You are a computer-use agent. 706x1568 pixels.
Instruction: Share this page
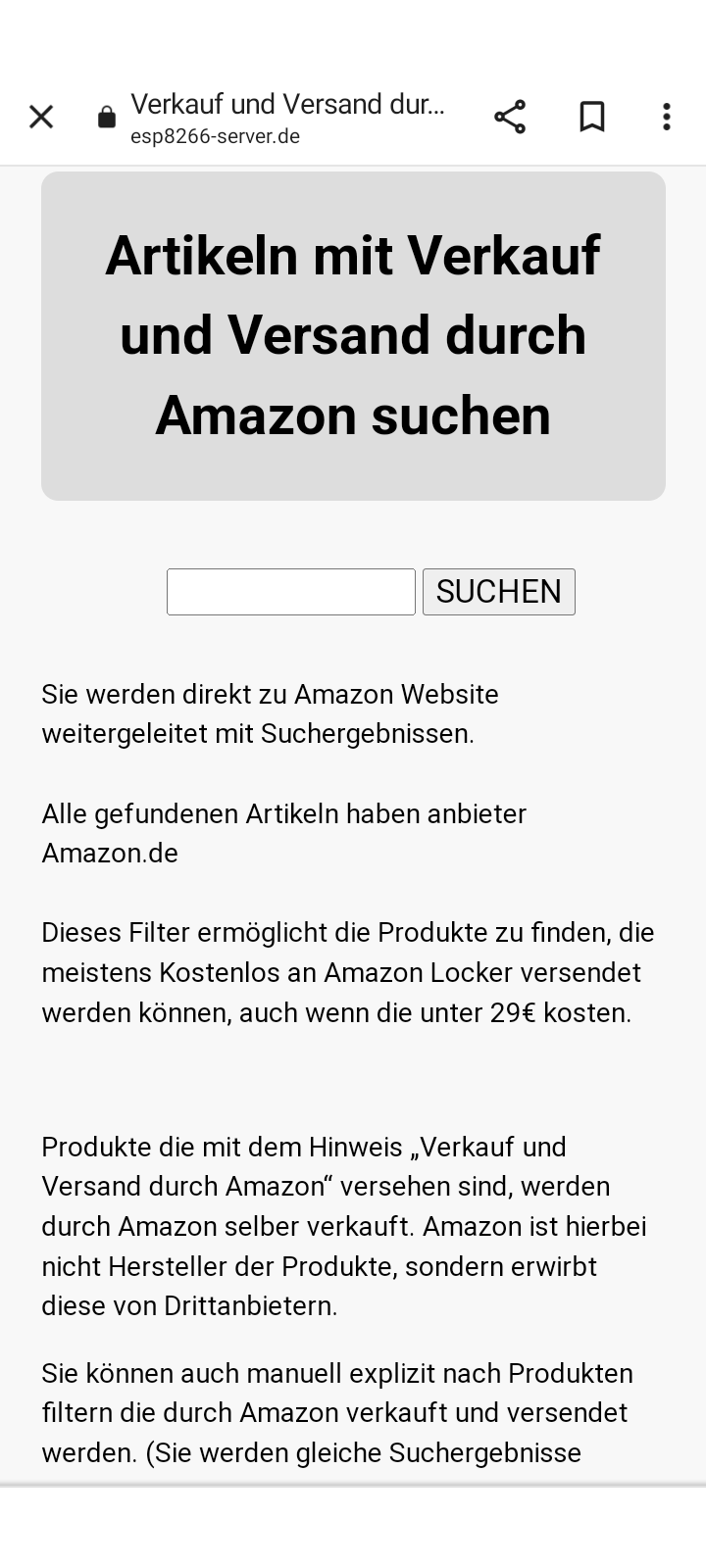point(510,117)
